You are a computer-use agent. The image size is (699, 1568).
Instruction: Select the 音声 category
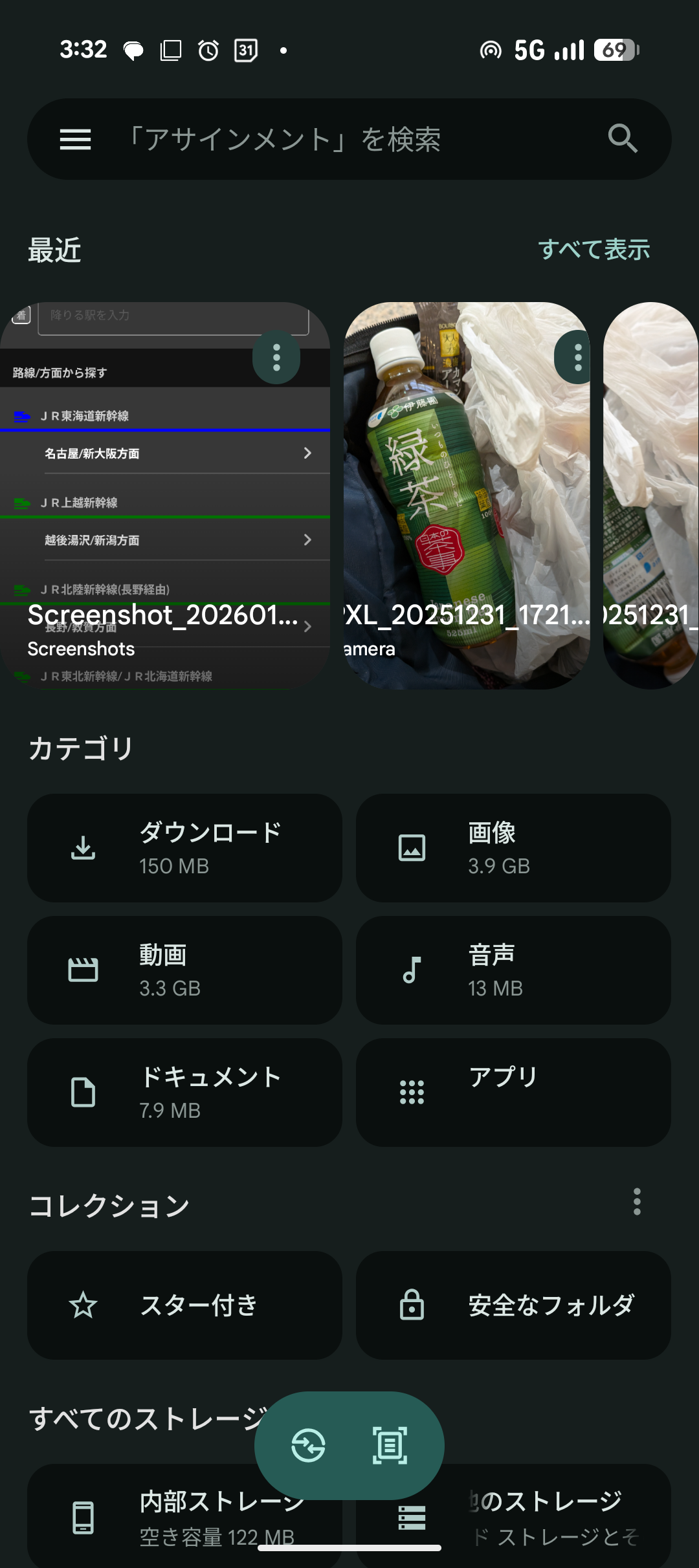pos(513,970)
